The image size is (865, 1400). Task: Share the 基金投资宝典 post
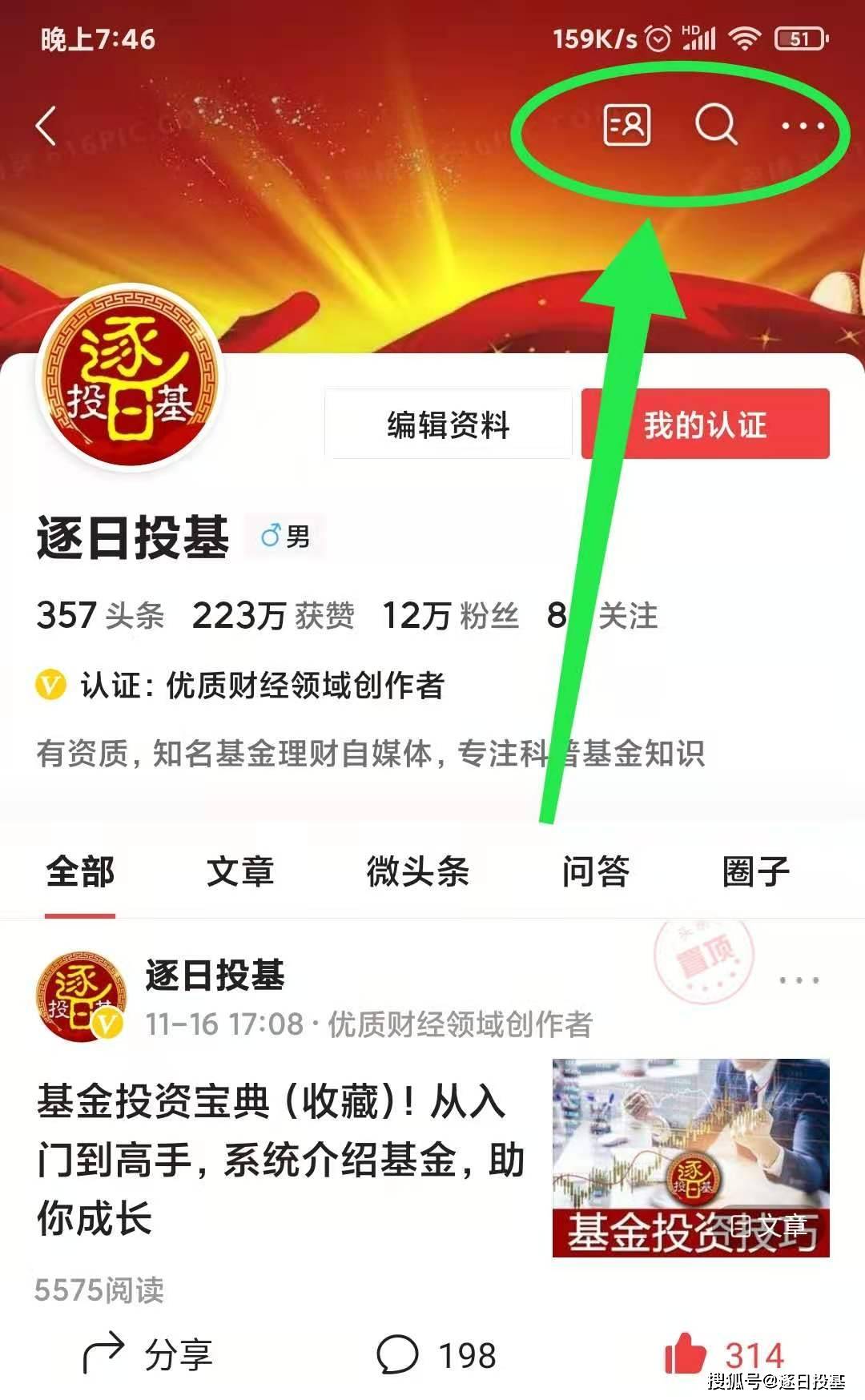[x=148, y=1355]
